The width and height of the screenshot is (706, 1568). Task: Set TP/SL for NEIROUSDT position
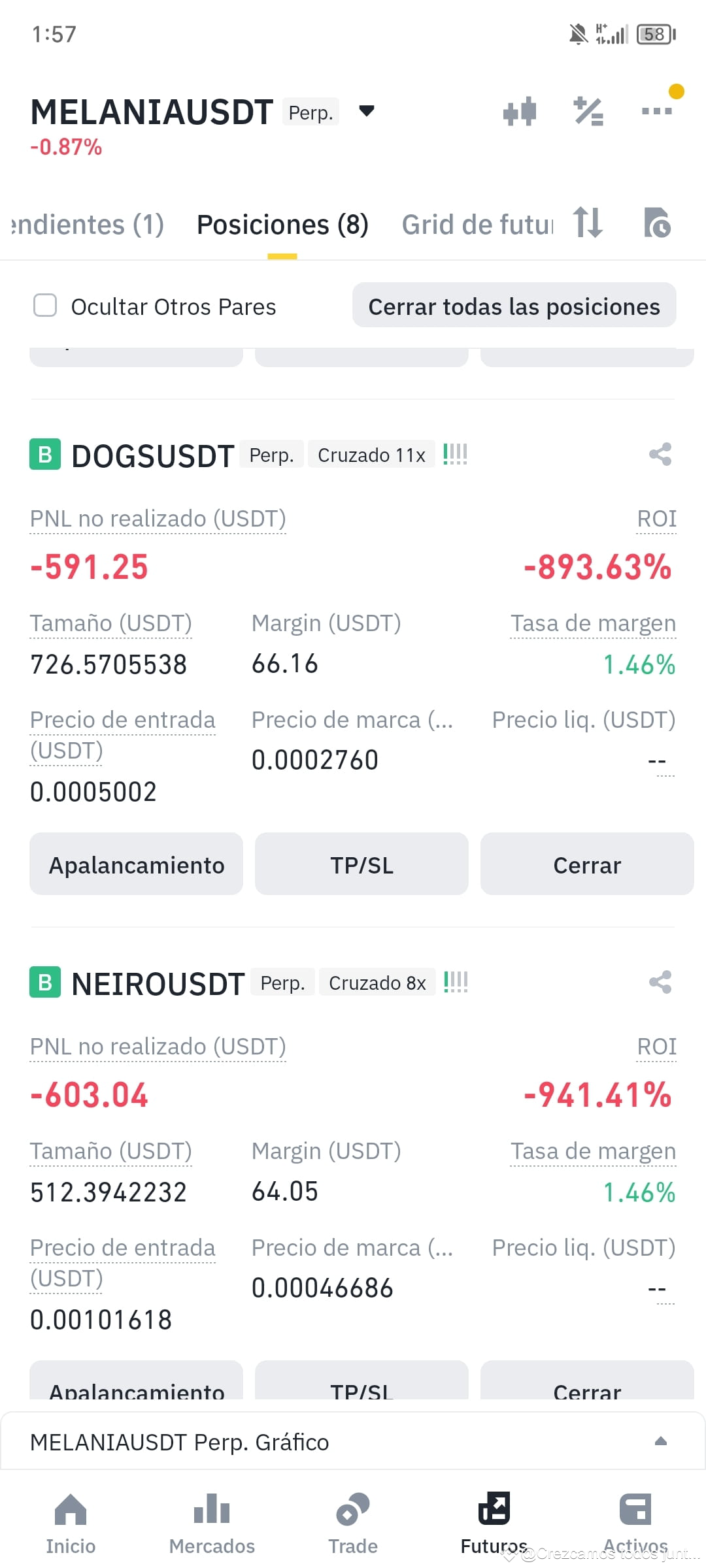(x=361, y=1392)
